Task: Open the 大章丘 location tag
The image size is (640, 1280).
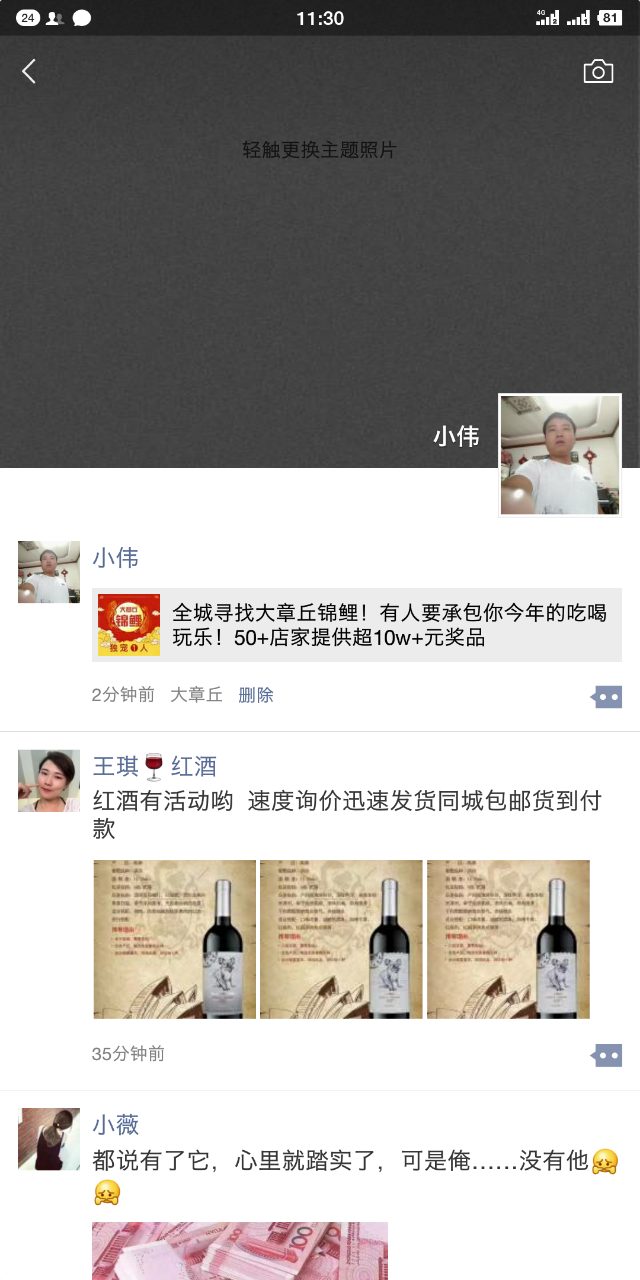Action: [196, 695]
